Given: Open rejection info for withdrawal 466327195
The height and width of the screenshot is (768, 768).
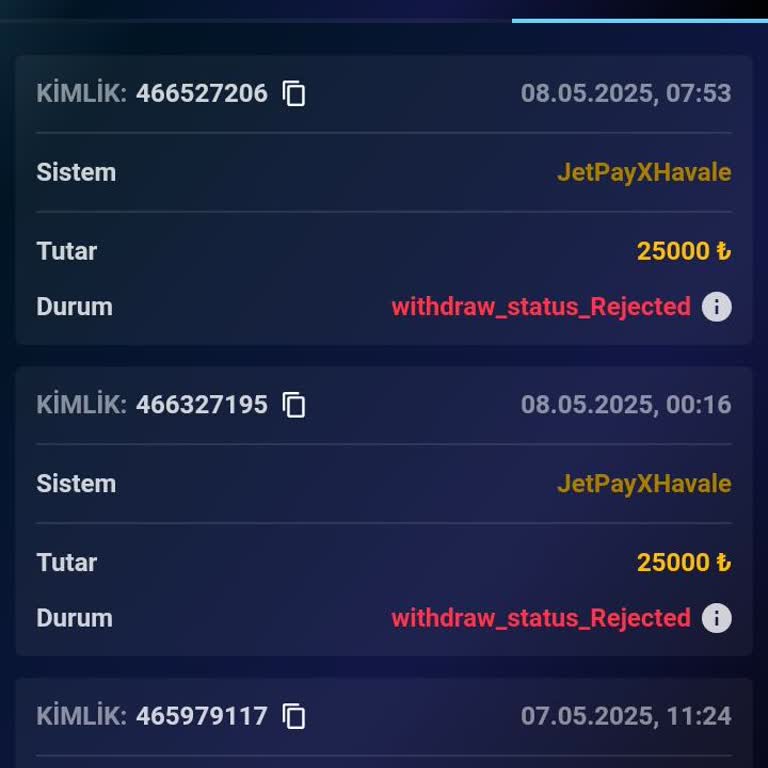Looking at the screenshot, I should click(716, 618).
